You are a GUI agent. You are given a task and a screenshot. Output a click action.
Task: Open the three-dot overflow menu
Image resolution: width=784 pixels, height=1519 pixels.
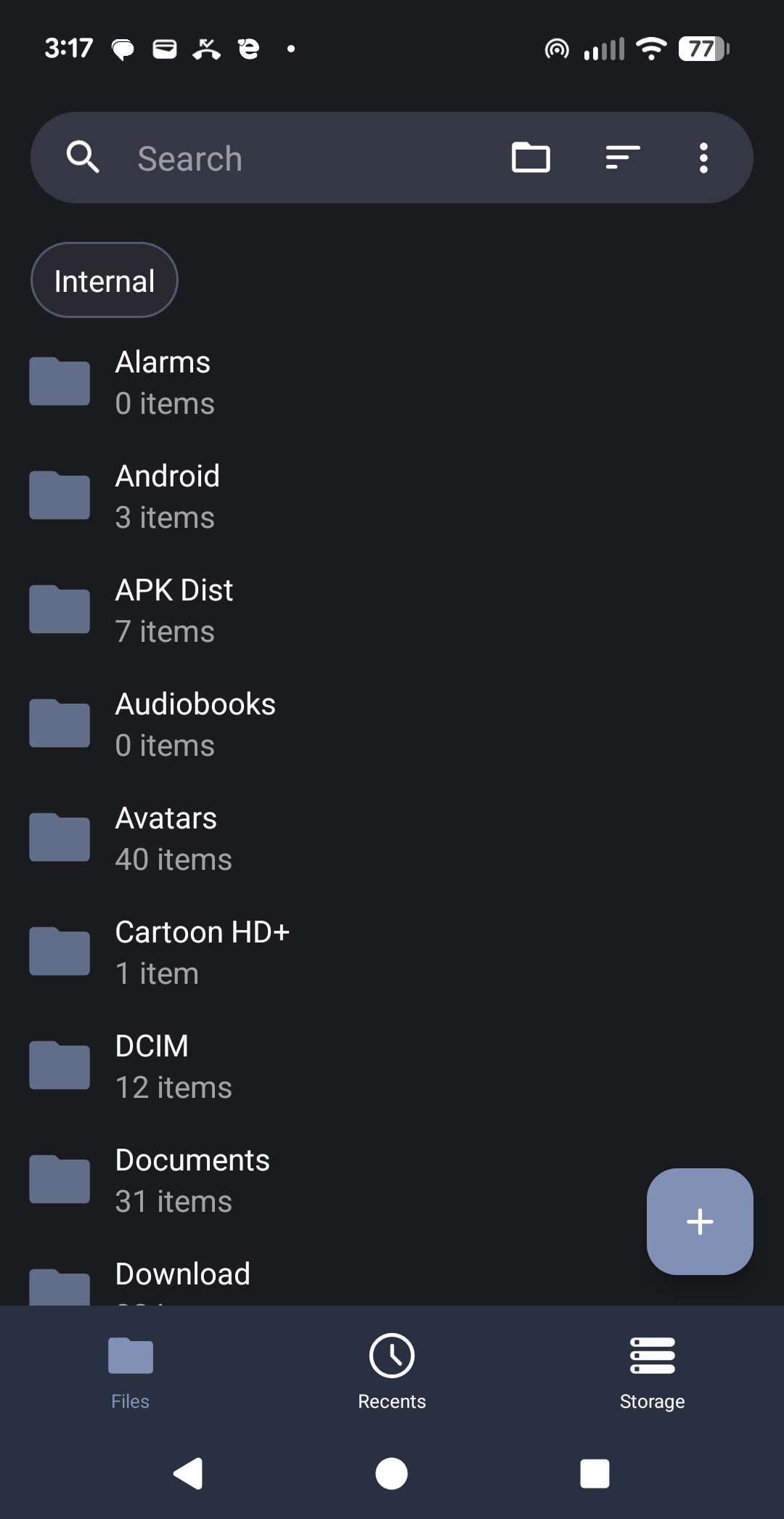point(703,157)
